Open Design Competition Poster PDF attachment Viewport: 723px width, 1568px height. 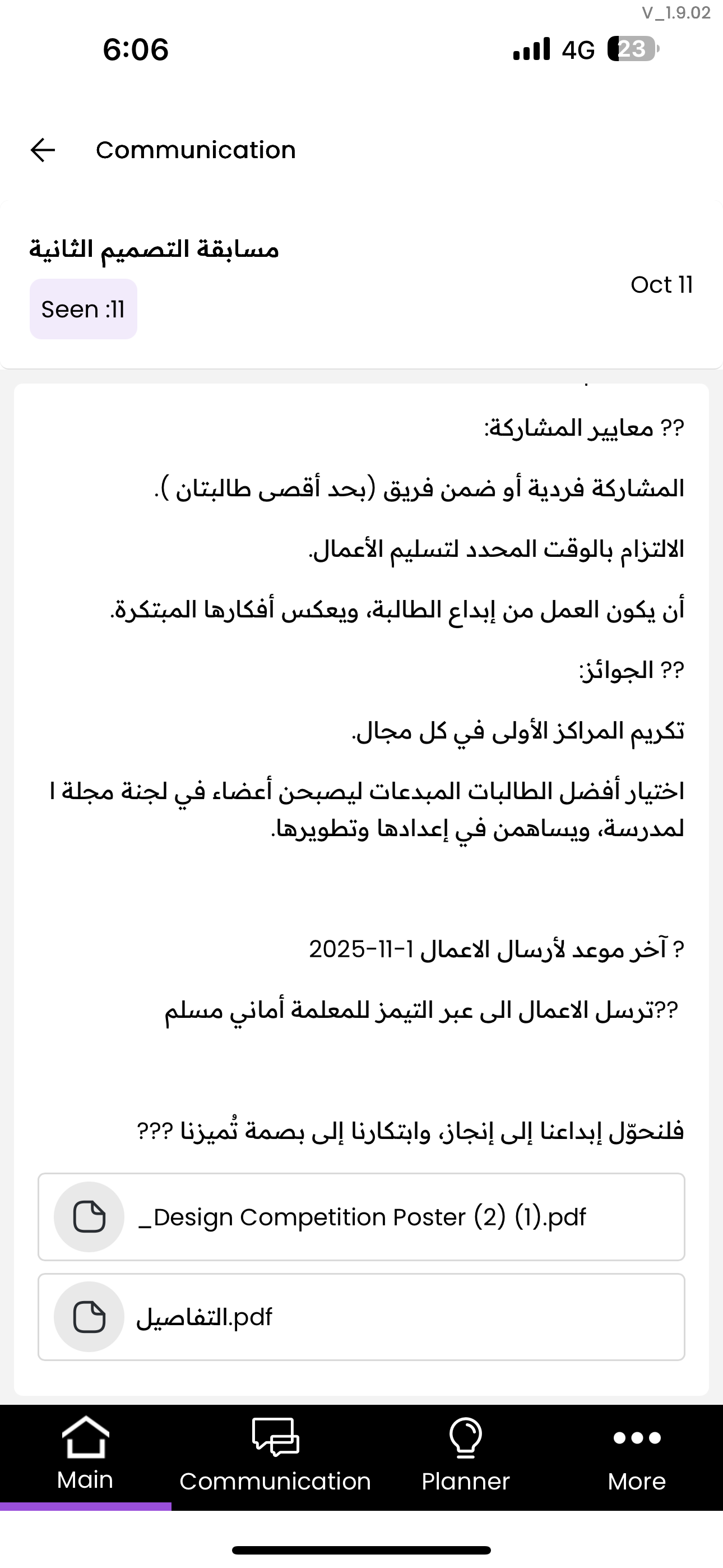[x=361, y=1217]
